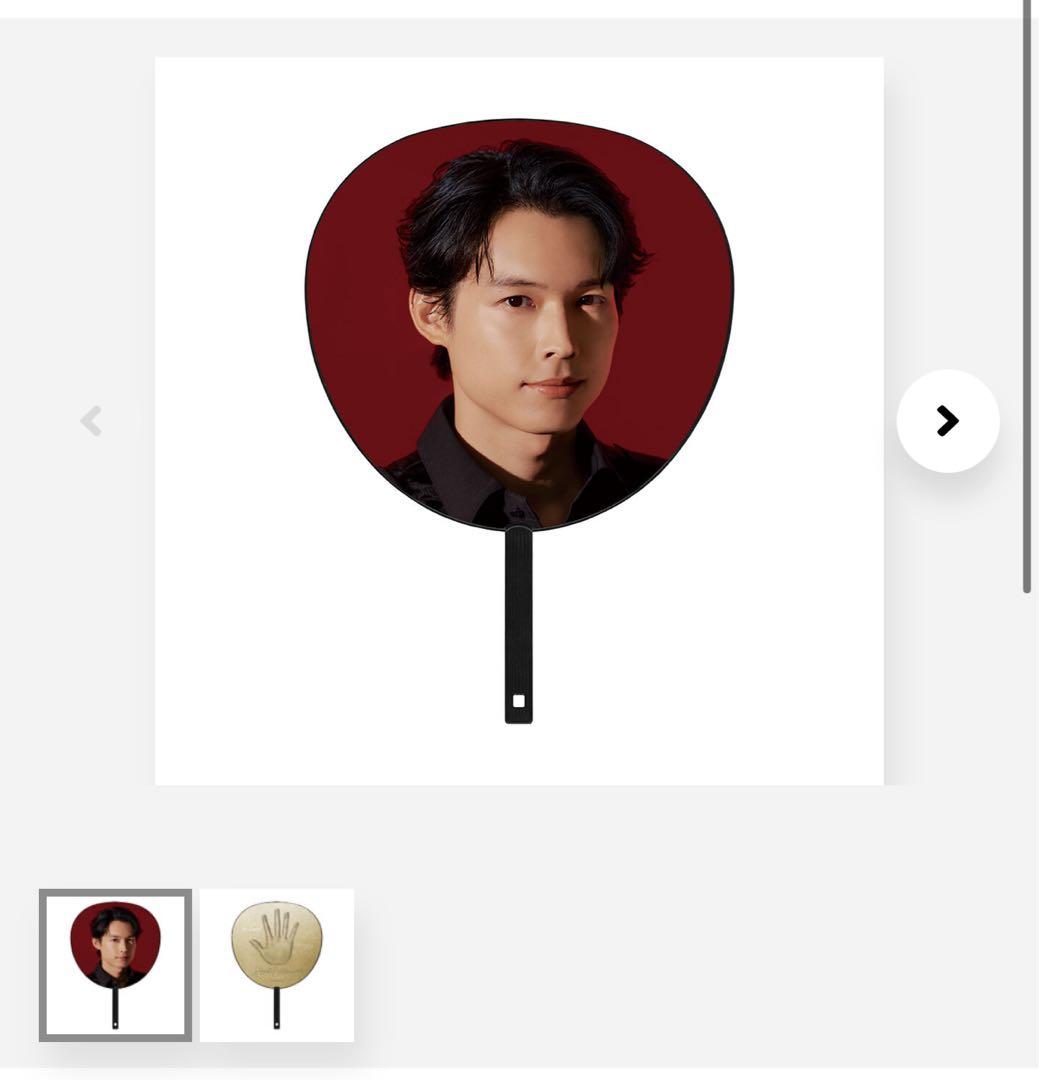This screenshot has width=1039, height=1080.
Task: Select the portrait fan thumbnail
Action: [115, 965]
